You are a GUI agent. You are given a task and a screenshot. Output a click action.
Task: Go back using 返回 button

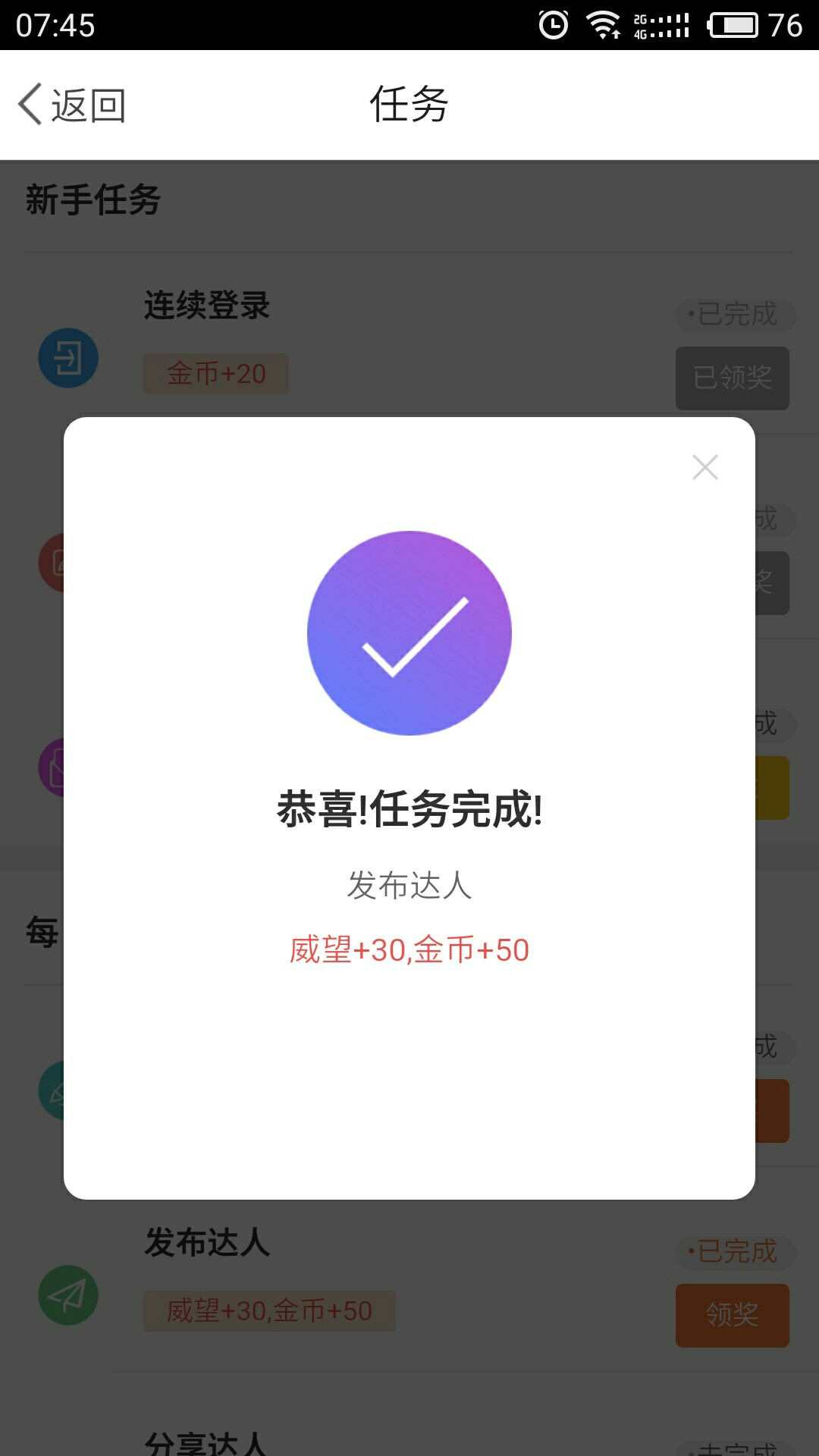click(x=72, y=105)
